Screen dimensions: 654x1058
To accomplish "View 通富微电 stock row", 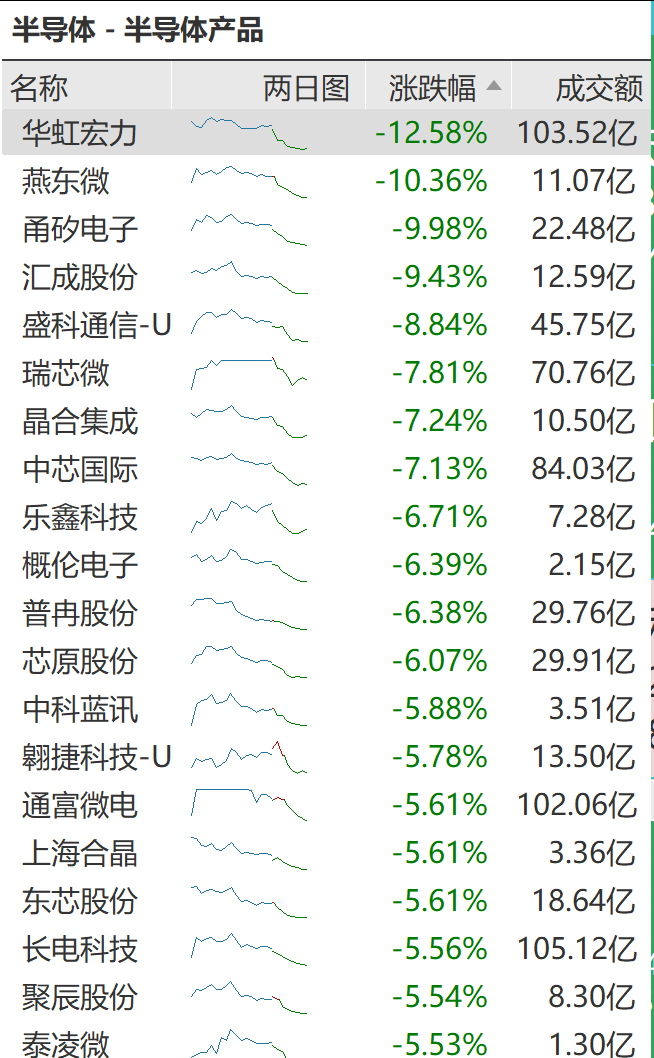I will pyautogui.click(x=327, y=804).
